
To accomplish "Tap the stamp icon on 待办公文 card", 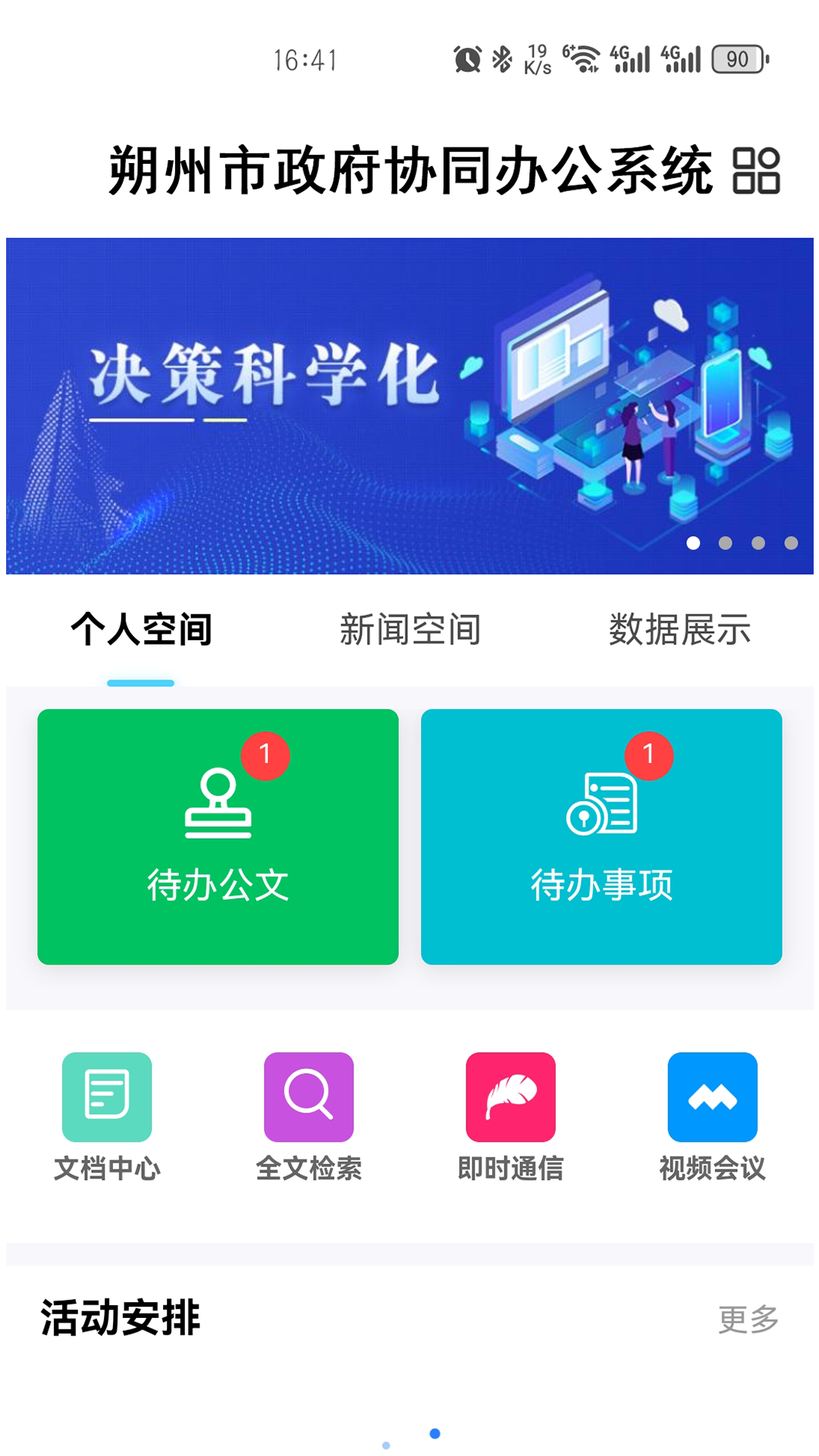I will click(218, 808).
